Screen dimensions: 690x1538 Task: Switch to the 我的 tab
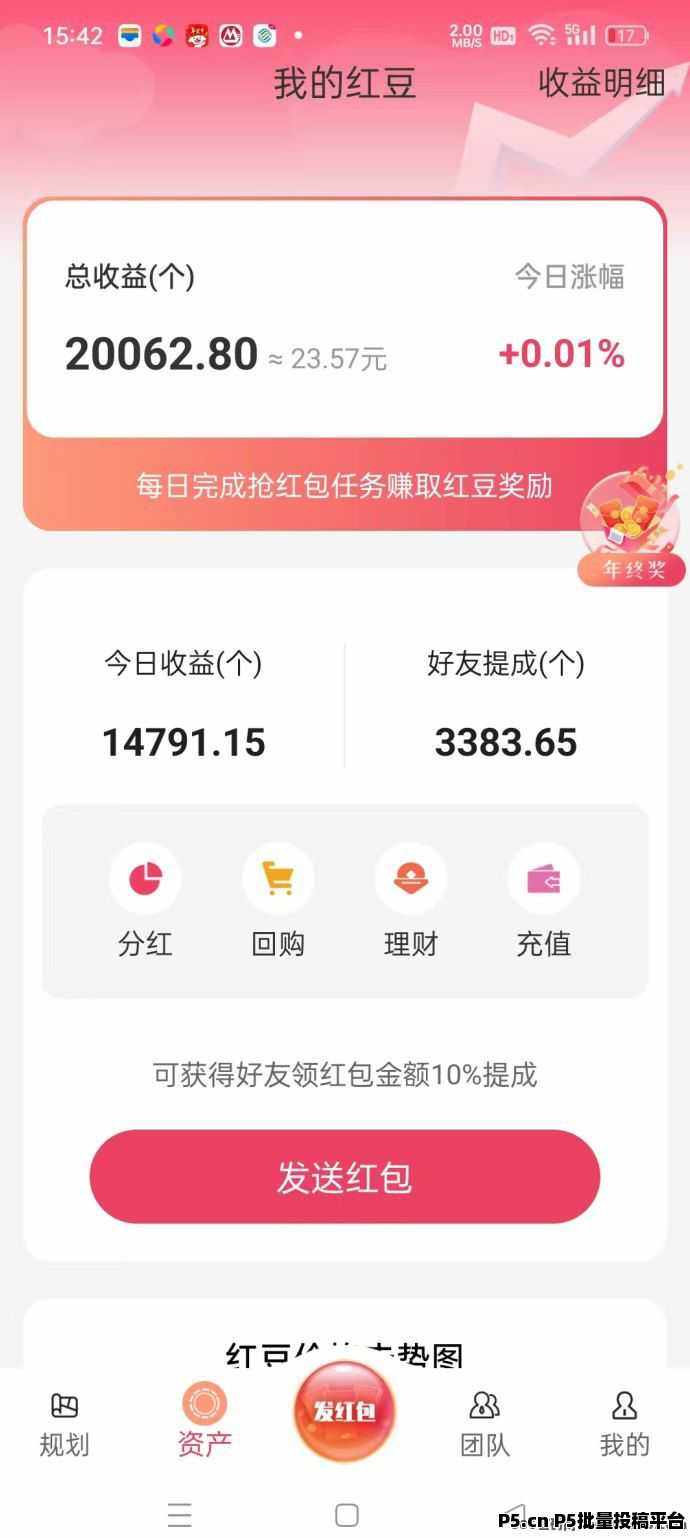[625, 1425]
